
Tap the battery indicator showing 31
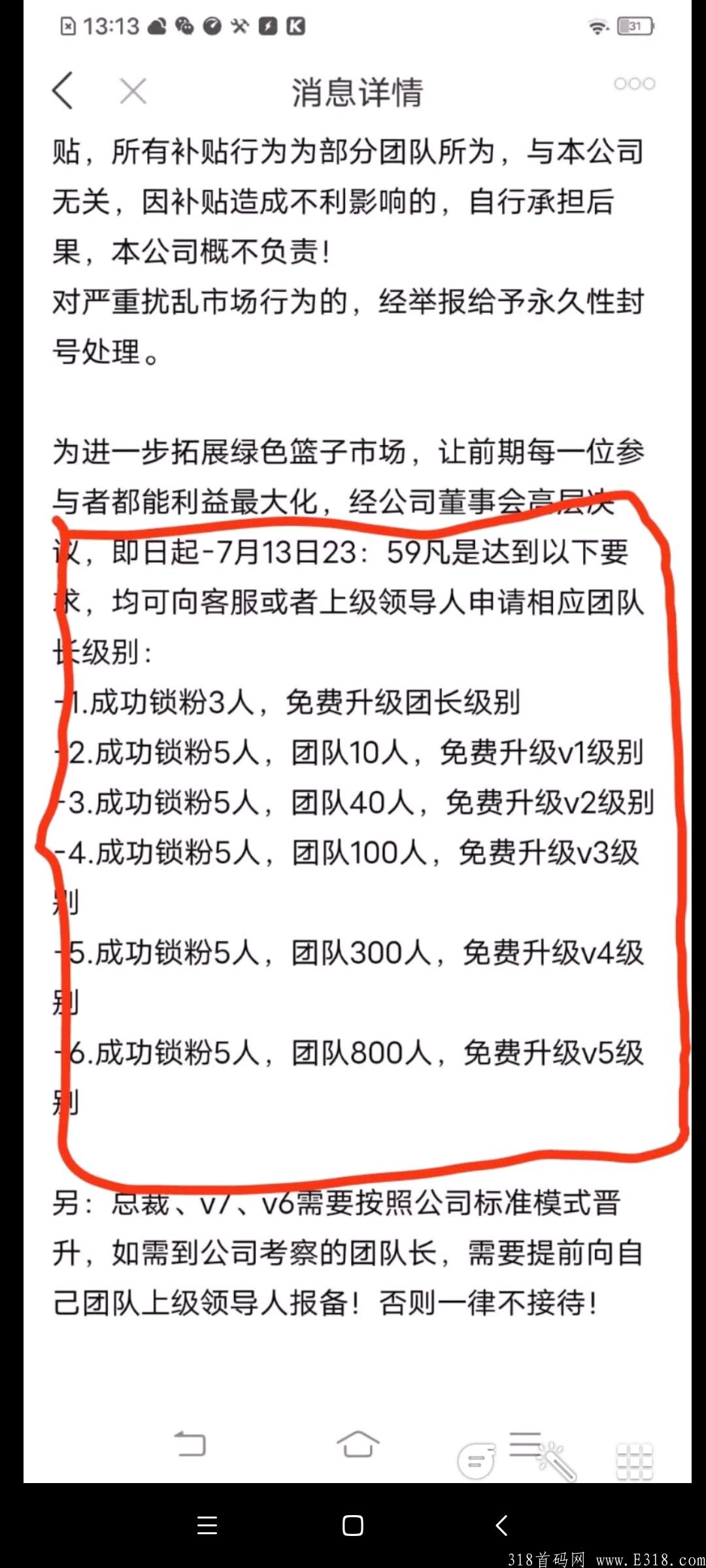click(x=634, y=26)
